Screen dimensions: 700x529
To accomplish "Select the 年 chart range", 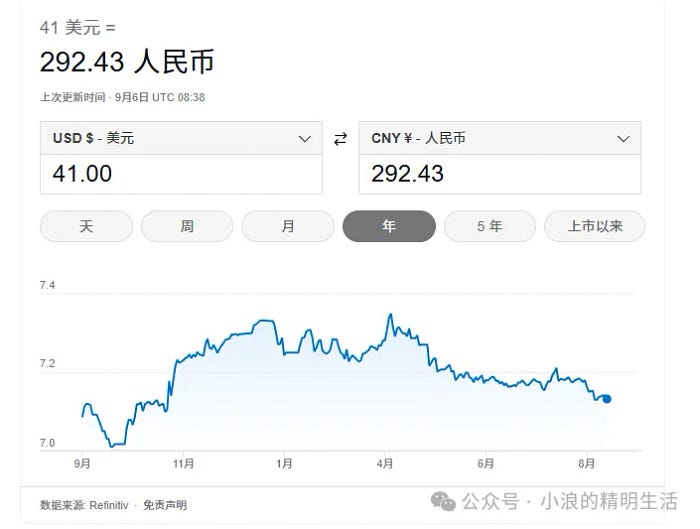I will pyautogui.click(x=389, y=226).
